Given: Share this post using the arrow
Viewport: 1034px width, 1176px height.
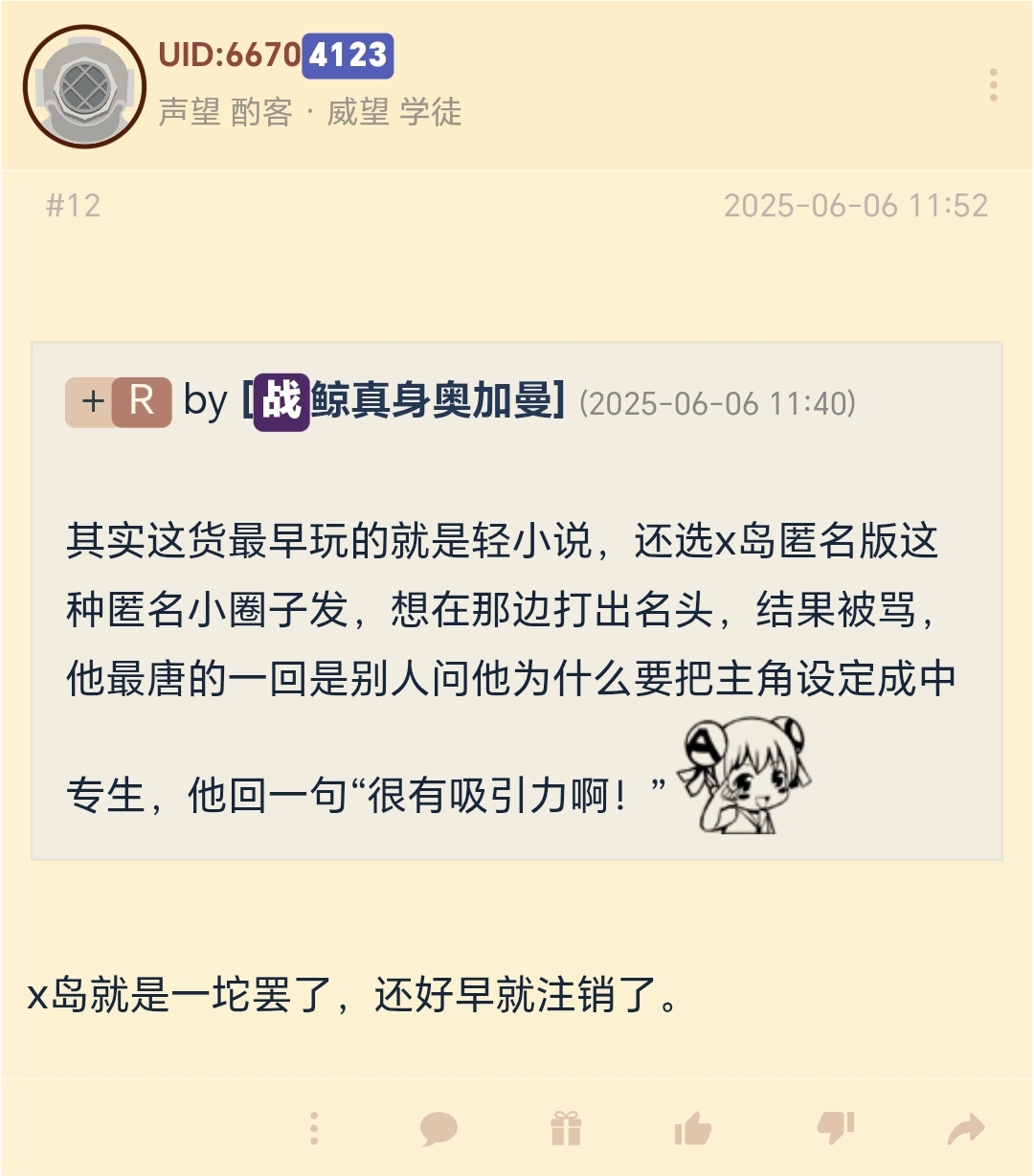Looking at the screenshot, I should (965, 1129).
